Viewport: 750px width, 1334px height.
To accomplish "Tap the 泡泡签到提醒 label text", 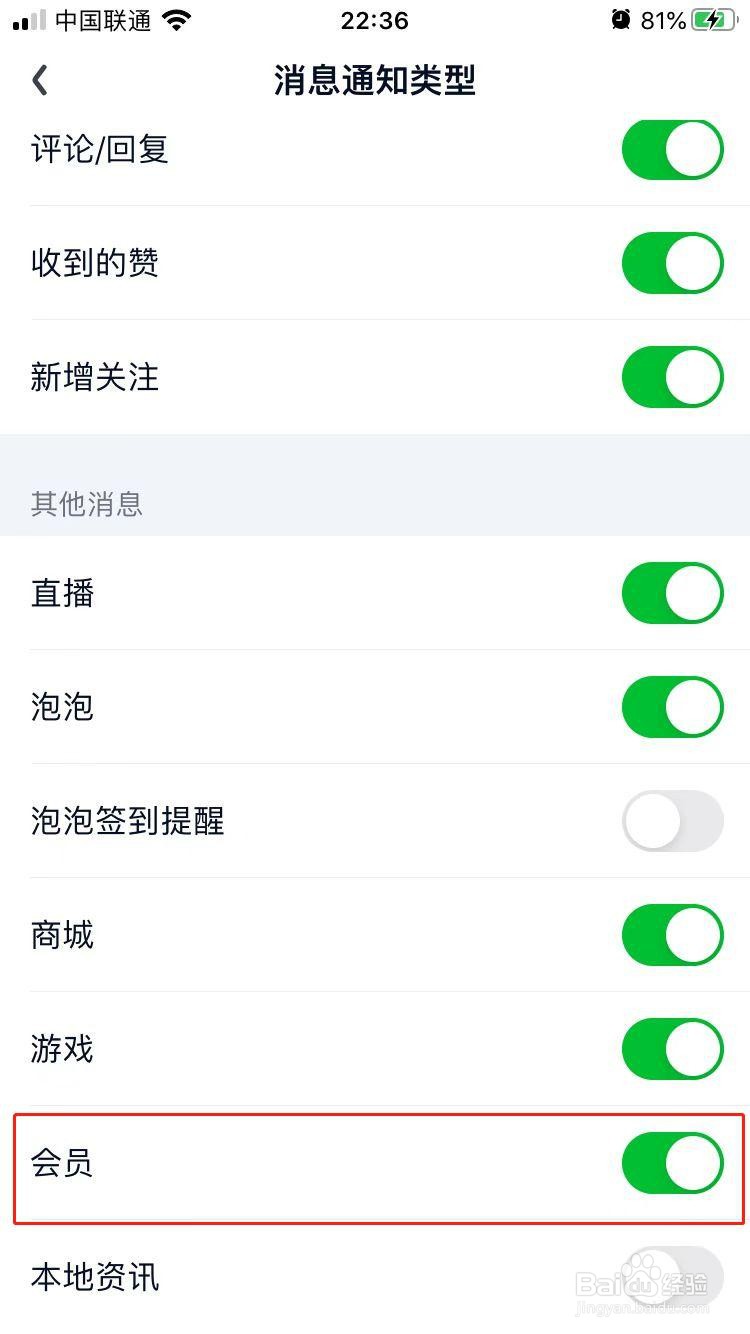I will [x=127, y=821].
